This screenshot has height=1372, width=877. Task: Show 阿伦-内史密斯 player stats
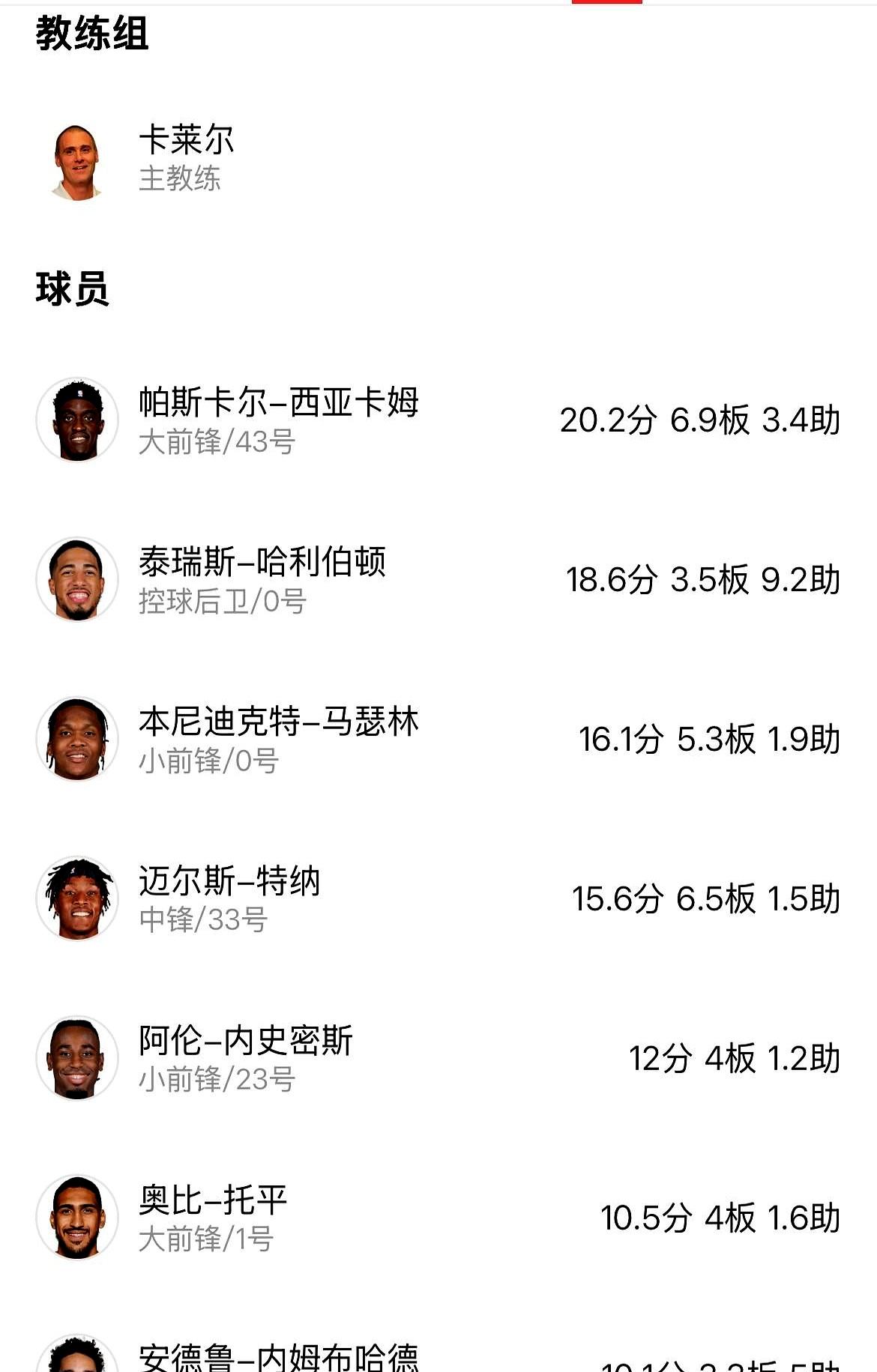246,1058
